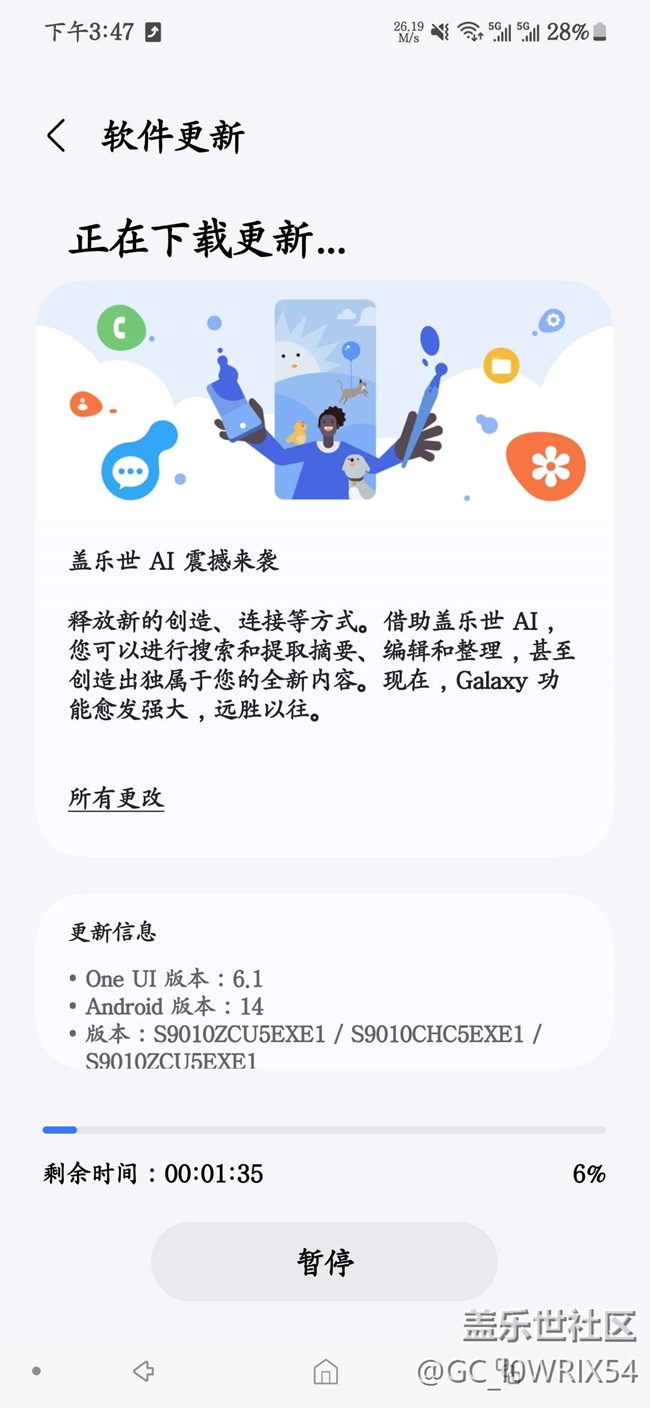The image size is (650, 1408).
Task: Tap 暂停 to pause the download
Action: (324, 1261)
